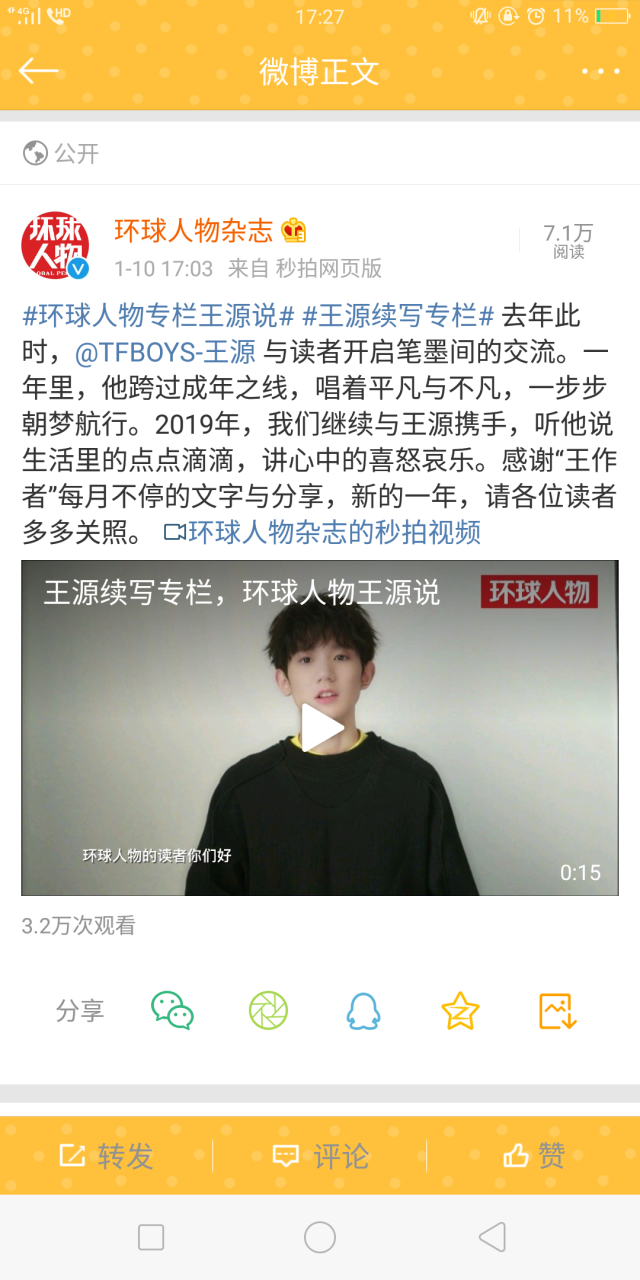Save the post as an image
This screenshot has height=1280, width=640.
click(557, 1011)
